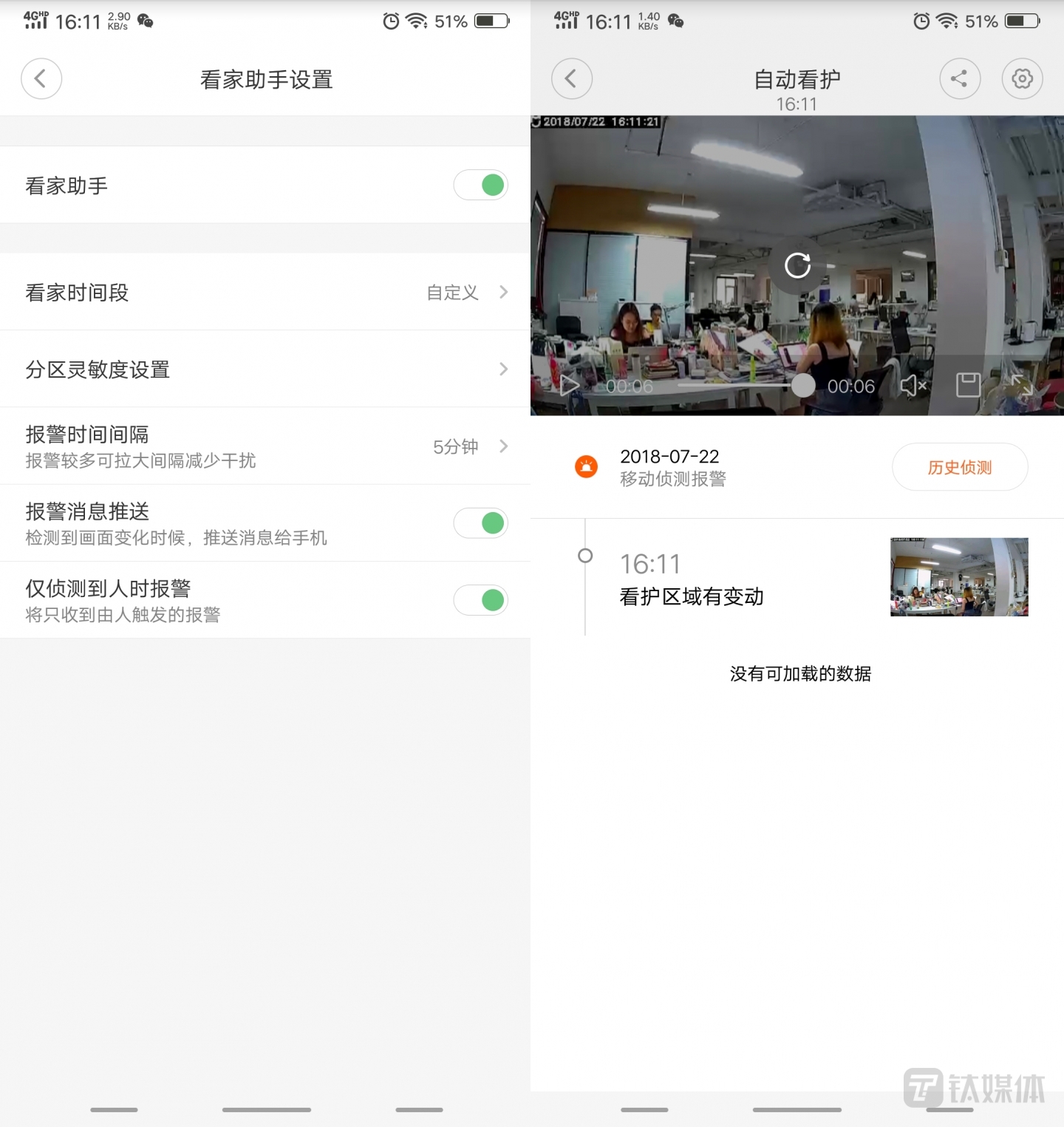
Task: Tap the back arrow on 看家助手设置
Action: (x=41, y=78)
